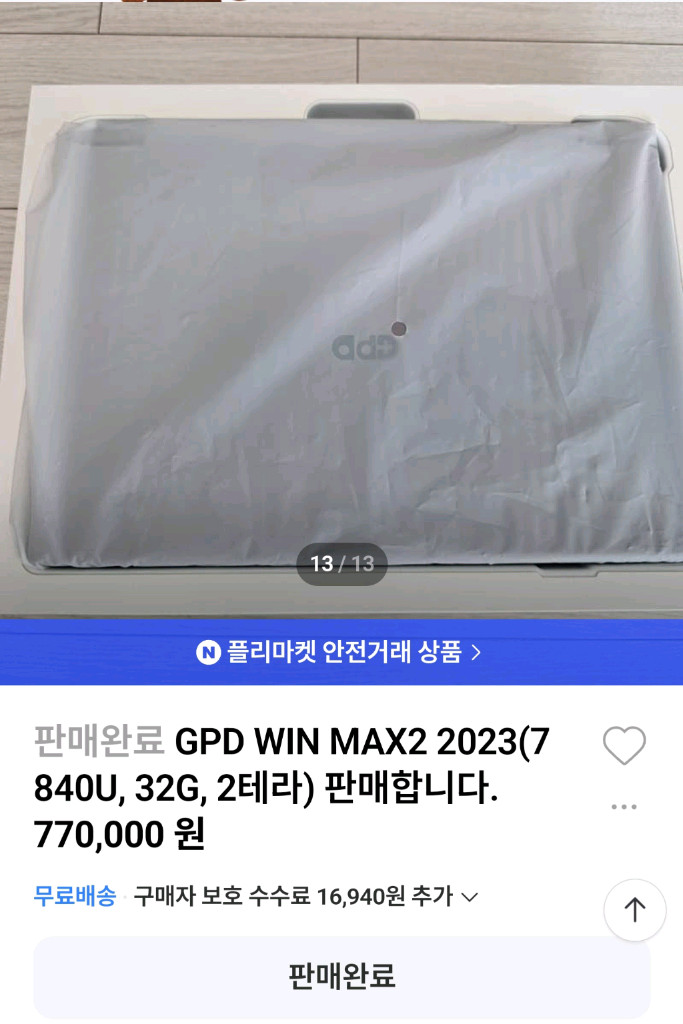The height and width of the screenshot is (1024, 683).
Task: Tap the 판매완료 button
Action: 341,976
